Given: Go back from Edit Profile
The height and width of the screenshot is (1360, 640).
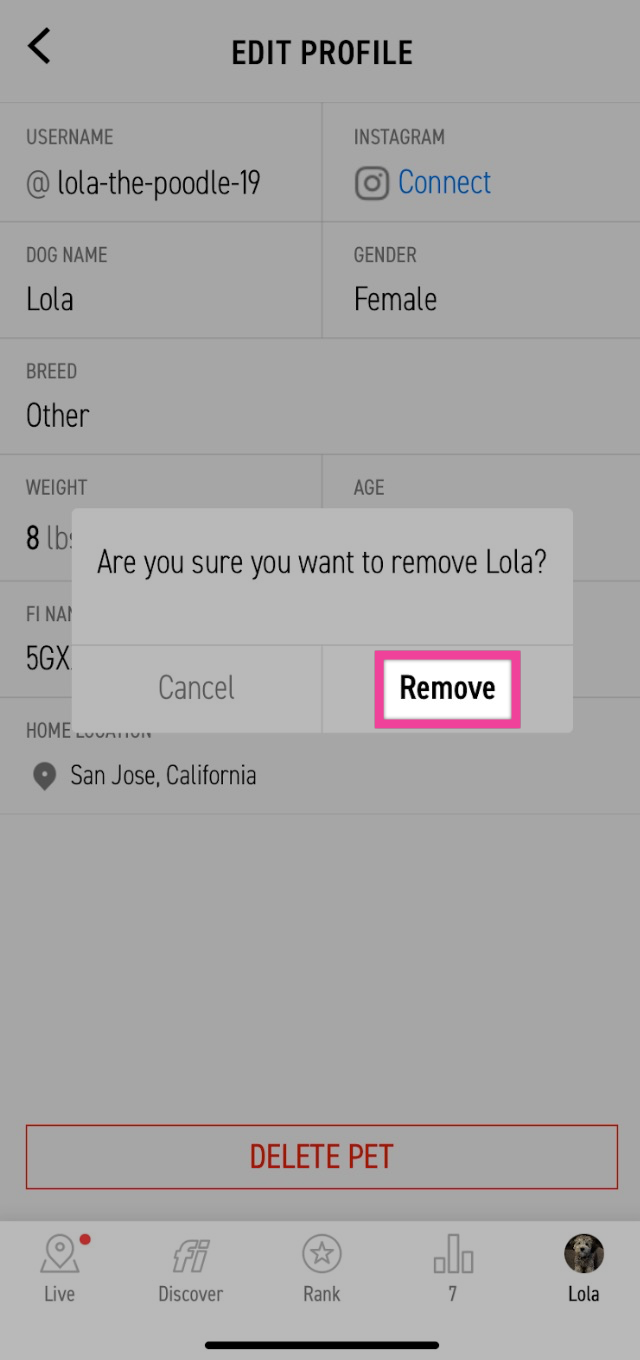Looking at the screenshot, I should [39, 47].
